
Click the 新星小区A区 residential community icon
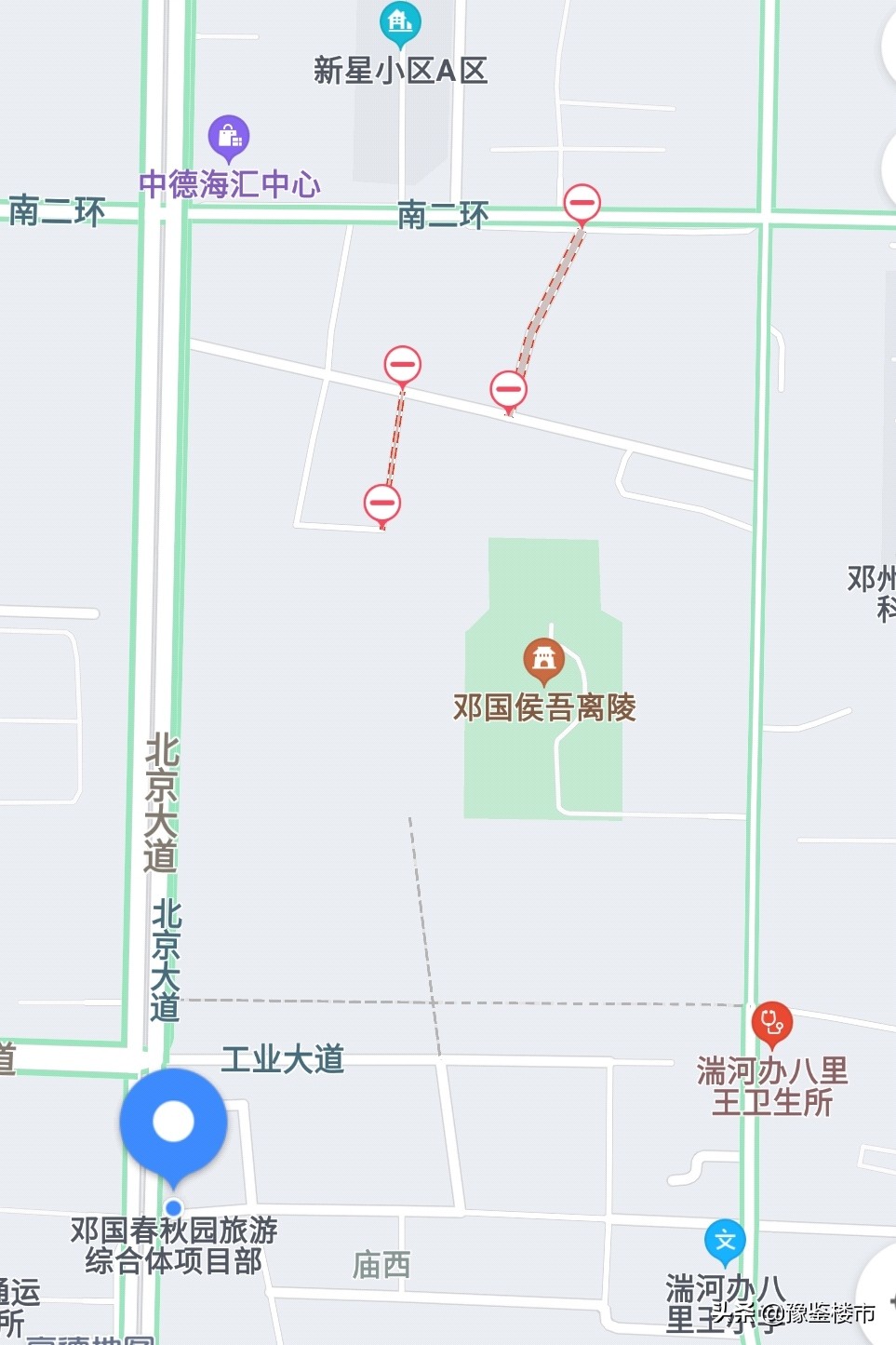coord(400,20)
